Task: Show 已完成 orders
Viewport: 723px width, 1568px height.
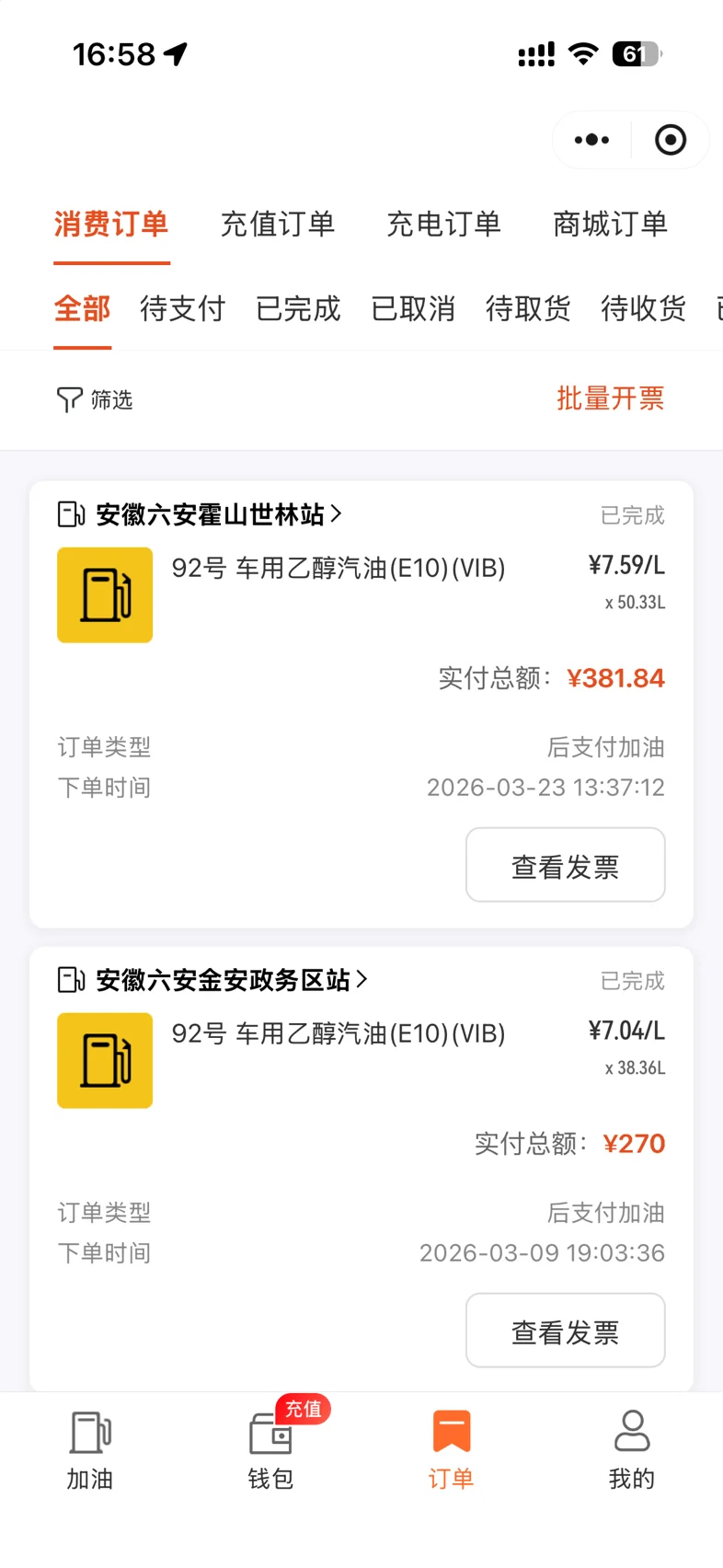Action: point(298,308)
